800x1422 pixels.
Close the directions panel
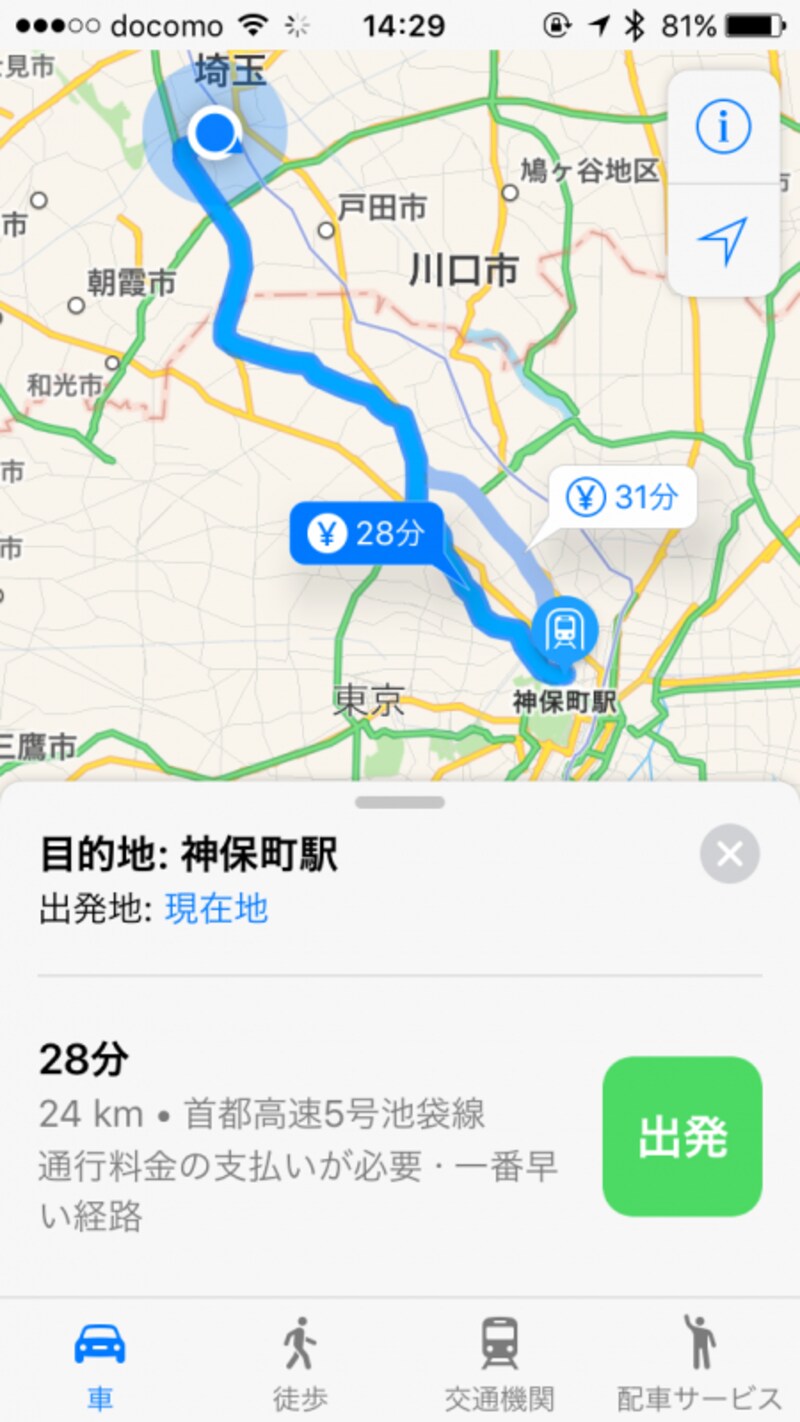730,854
